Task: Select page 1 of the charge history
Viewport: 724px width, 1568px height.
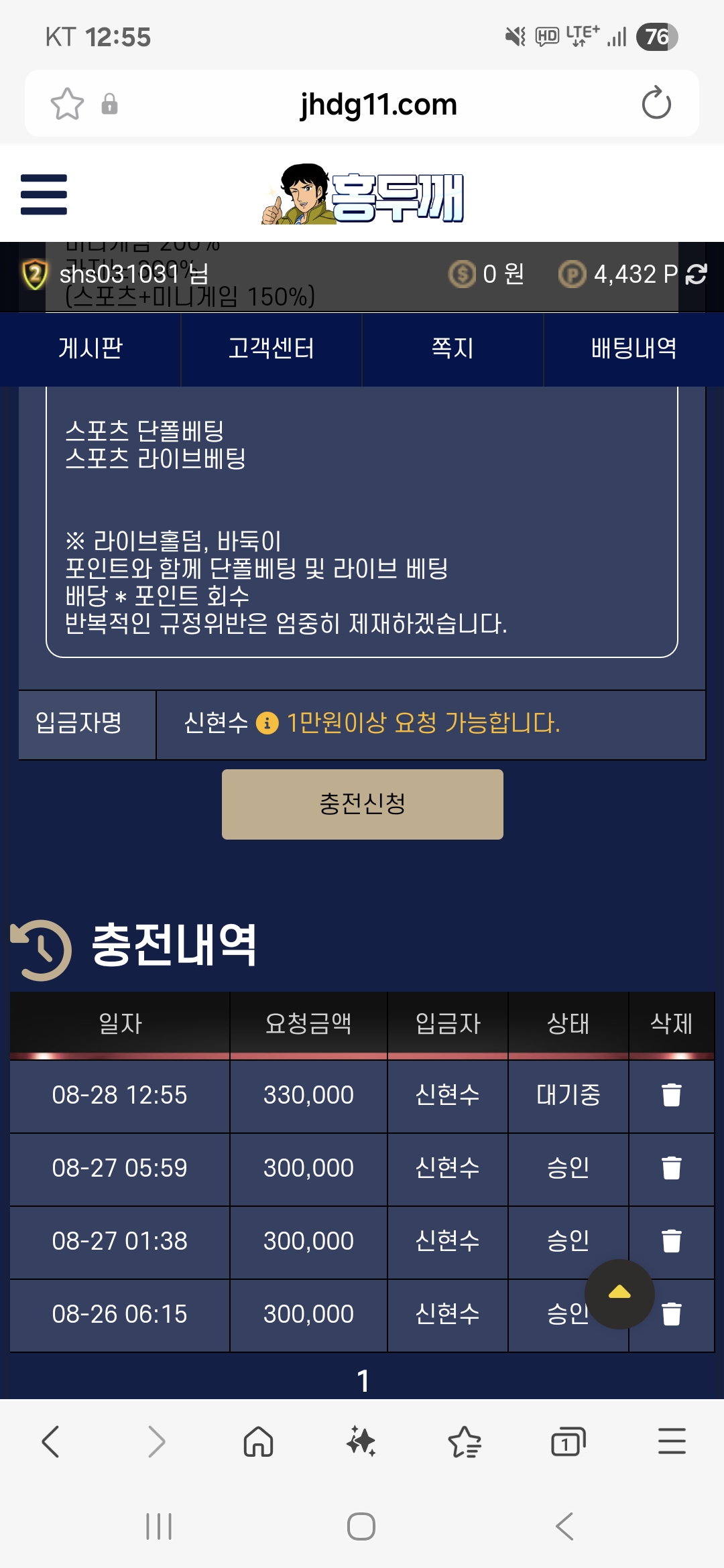Action: pyautogui.click(x=363, y=1380)
